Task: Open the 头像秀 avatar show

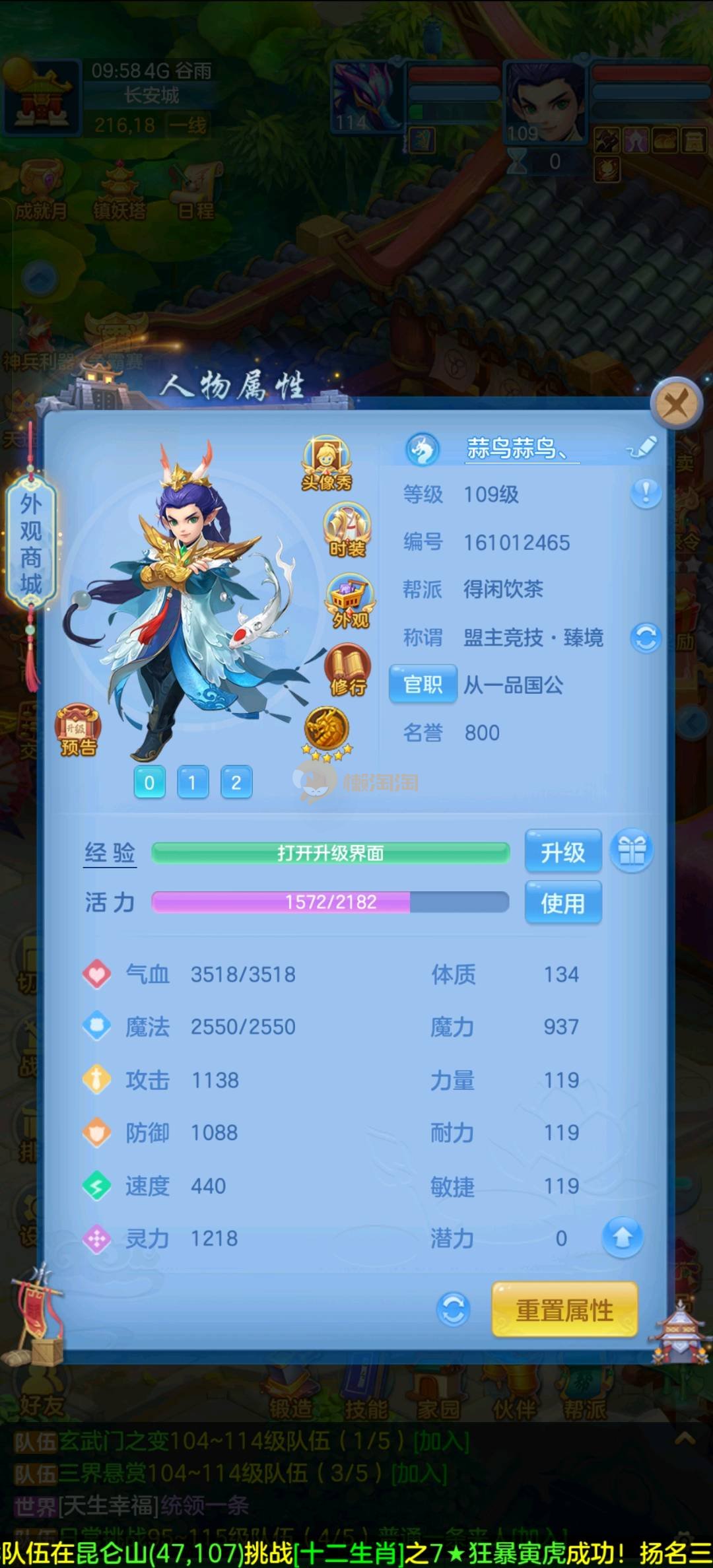Action: click(x=327, y=462)
